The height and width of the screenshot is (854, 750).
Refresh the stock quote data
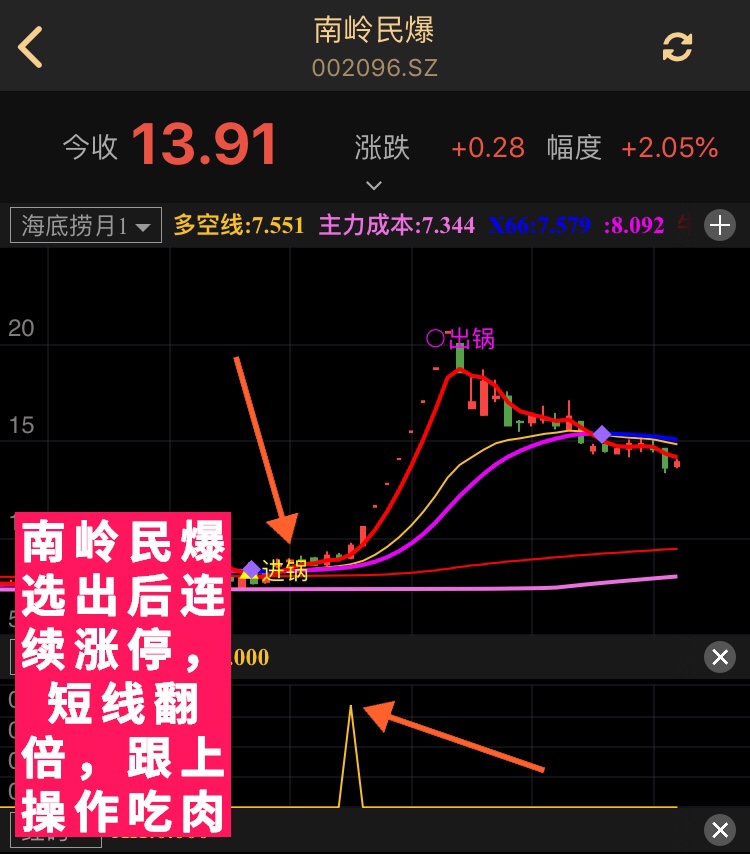point(677,47)
